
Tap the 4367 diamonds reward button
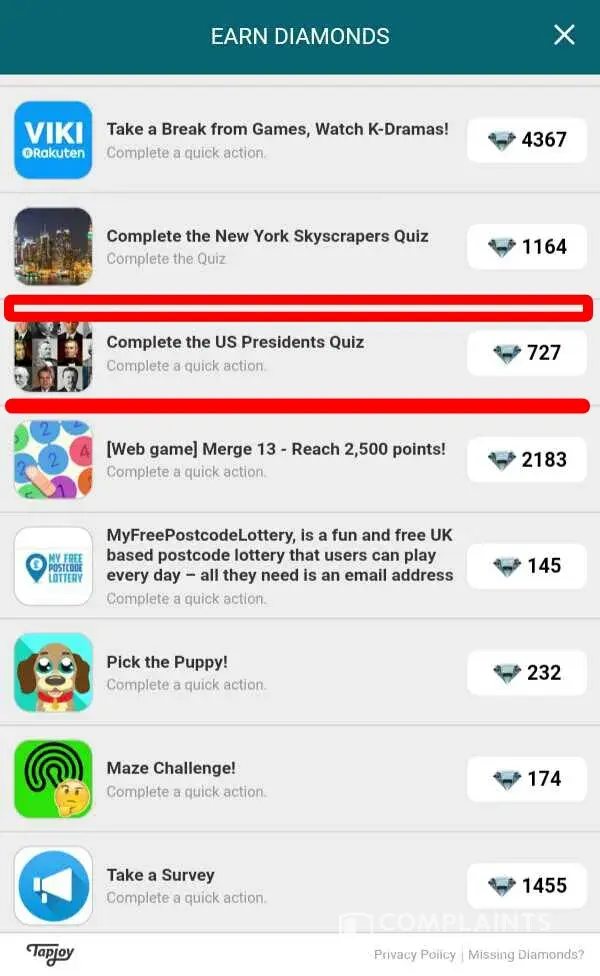click(528, 140)
